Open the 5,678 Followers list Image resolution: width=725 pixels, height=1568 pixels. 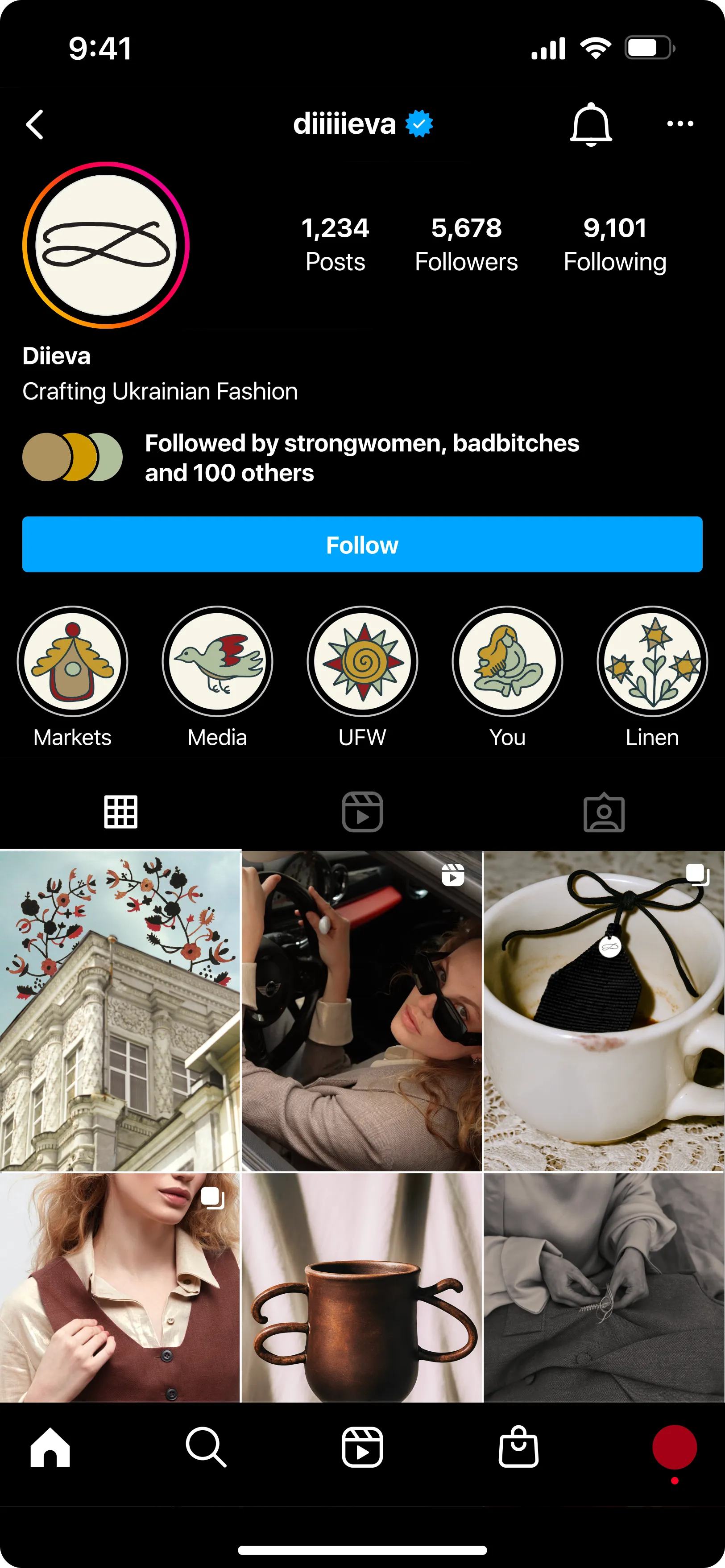tap(466, 244)
